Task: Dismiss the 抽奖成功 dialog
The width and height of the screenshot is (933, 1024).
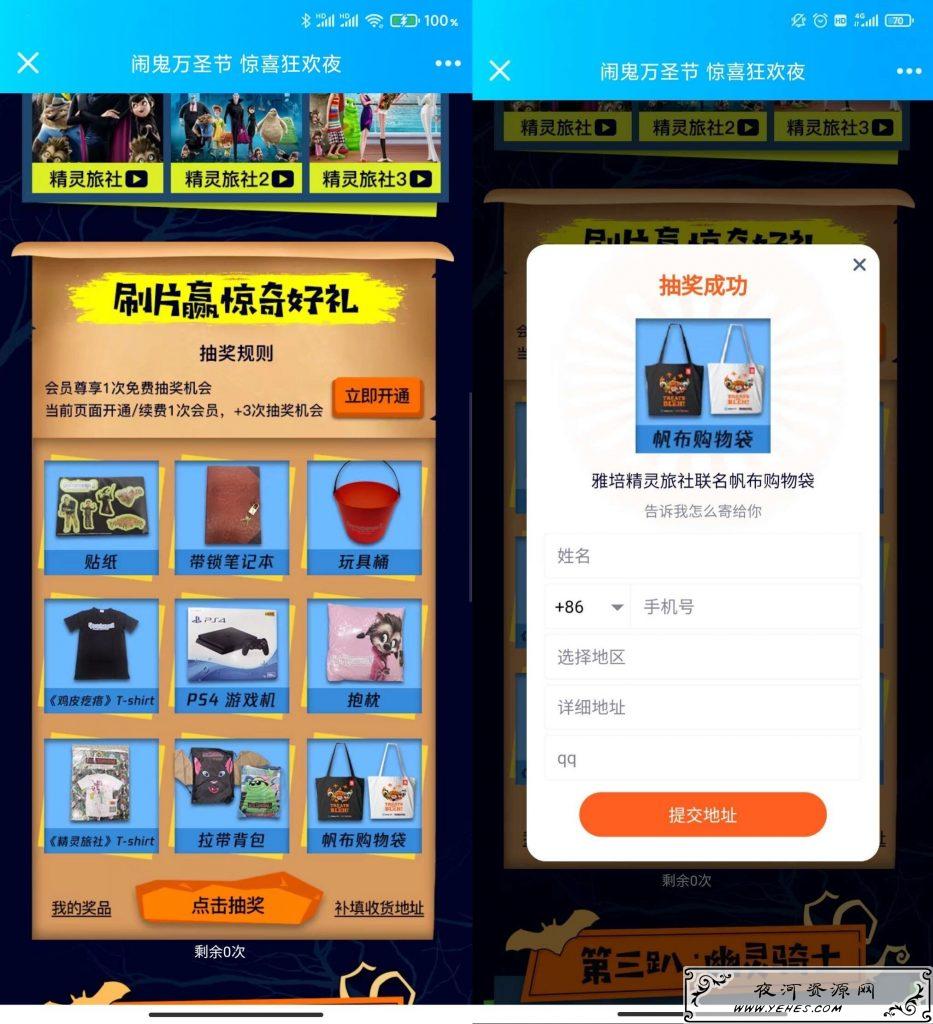Action: click(859, 265)
